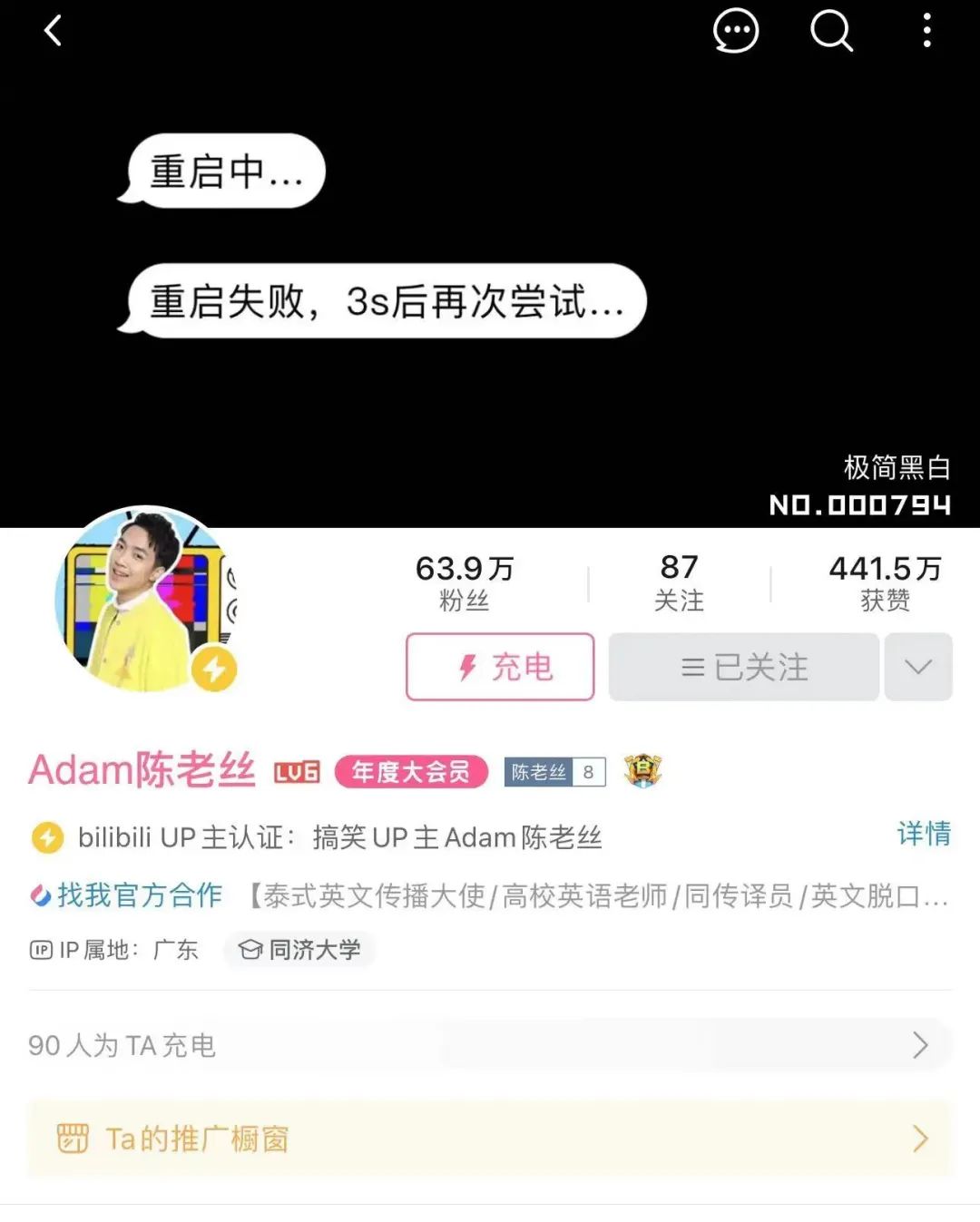
Task: Open Ta的推广橱窗 promotion showcase
Action: click(490, 1139)
